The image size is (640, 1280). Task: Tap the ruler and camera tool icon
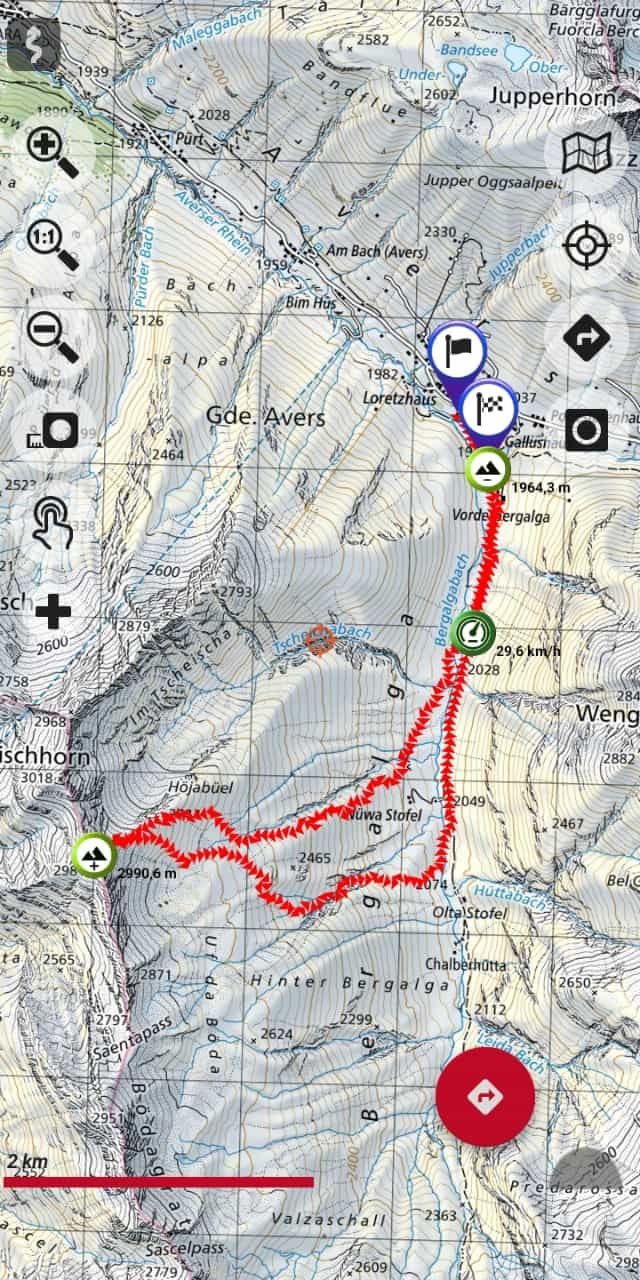[51, 429]
